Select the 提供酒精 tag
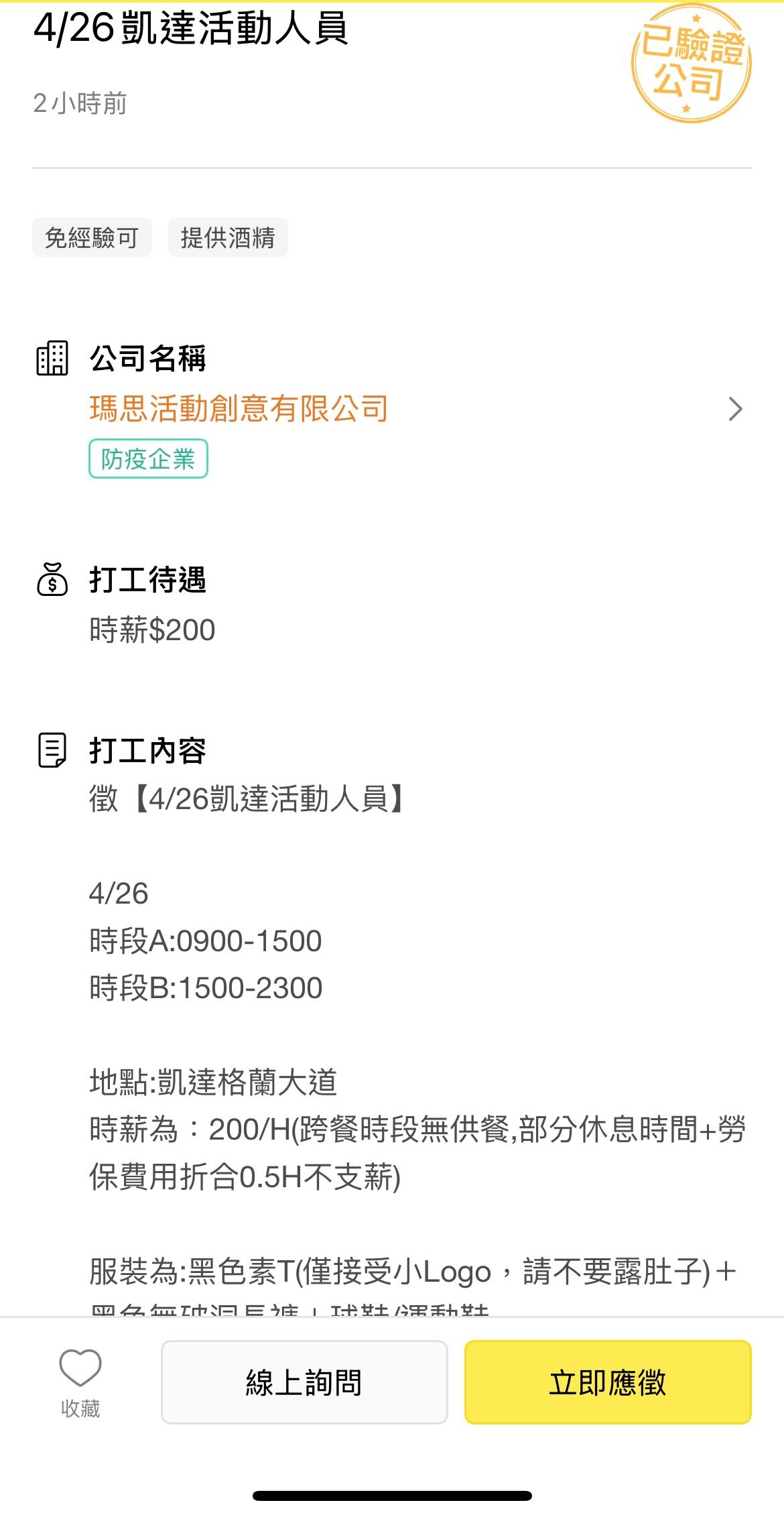784x1517 pixels. click(228, 237)
